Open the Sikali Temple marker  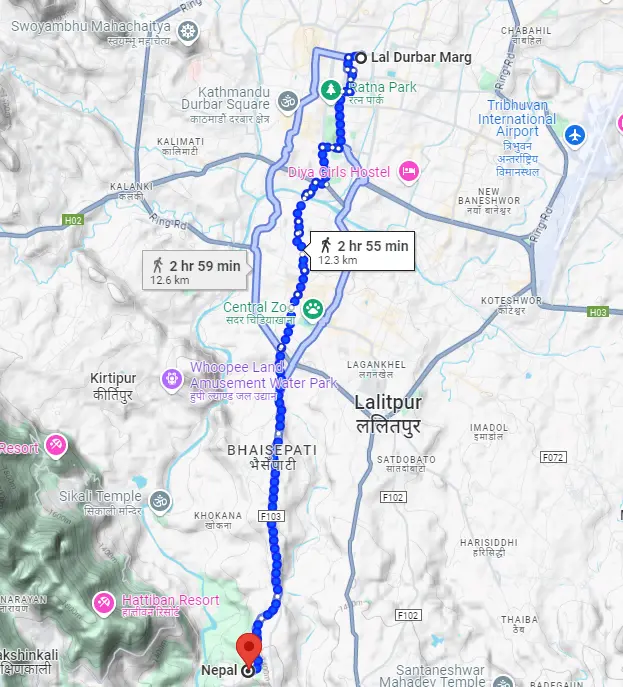tap(160, 499)
